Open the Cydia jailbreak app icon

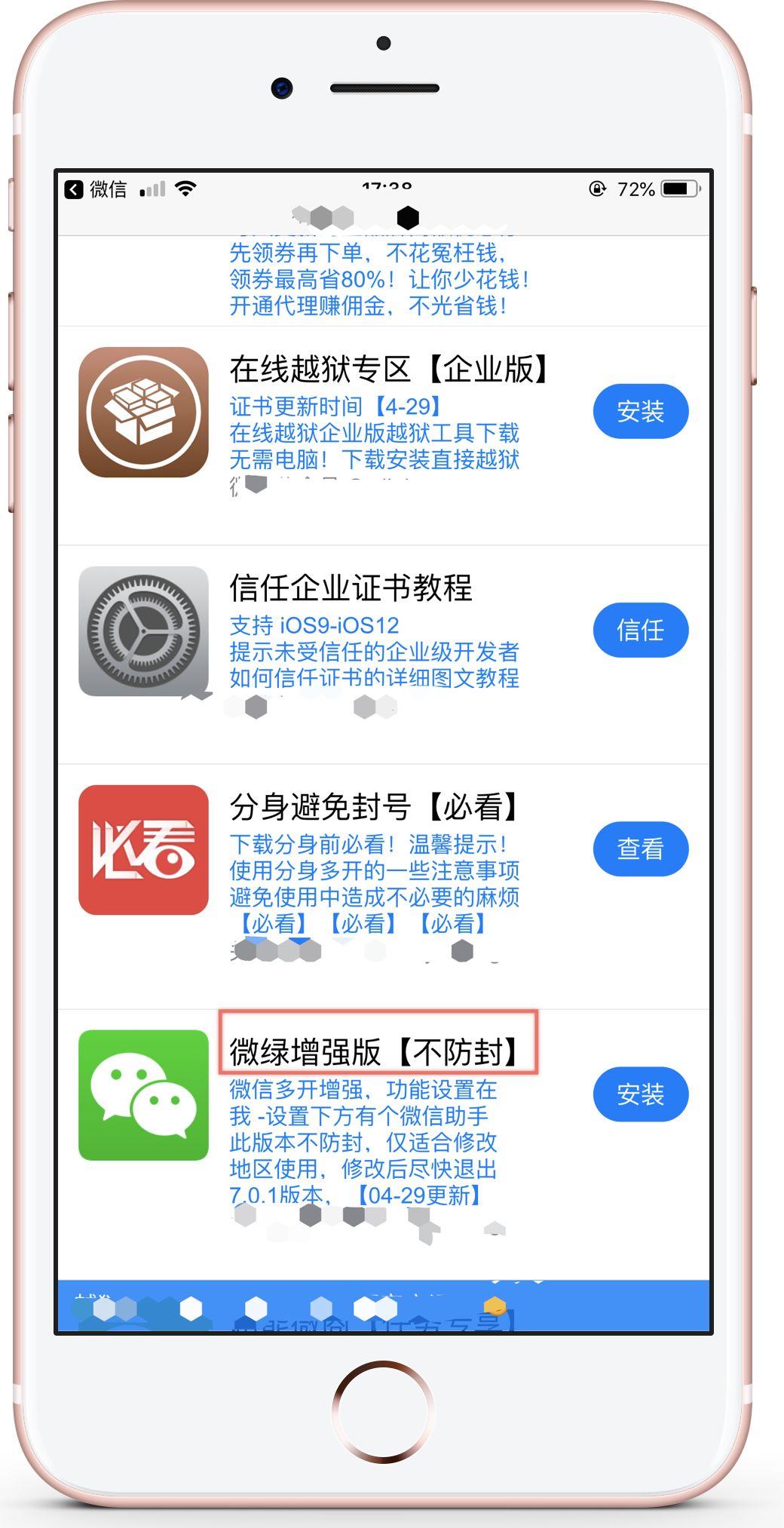143,412
